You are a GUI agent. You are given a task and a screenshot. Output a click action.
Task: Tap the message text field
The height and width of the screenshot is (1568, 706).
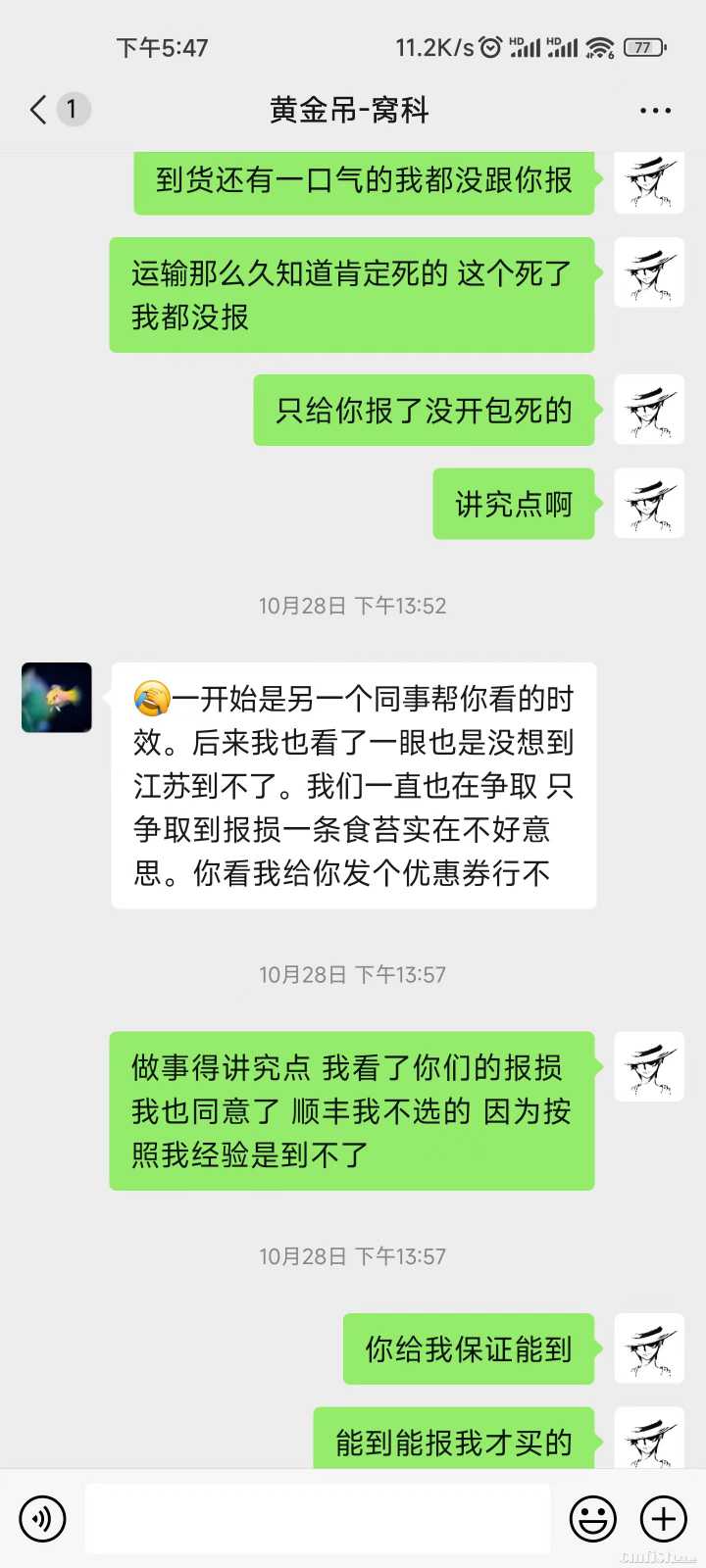[x=317, y=1519]
